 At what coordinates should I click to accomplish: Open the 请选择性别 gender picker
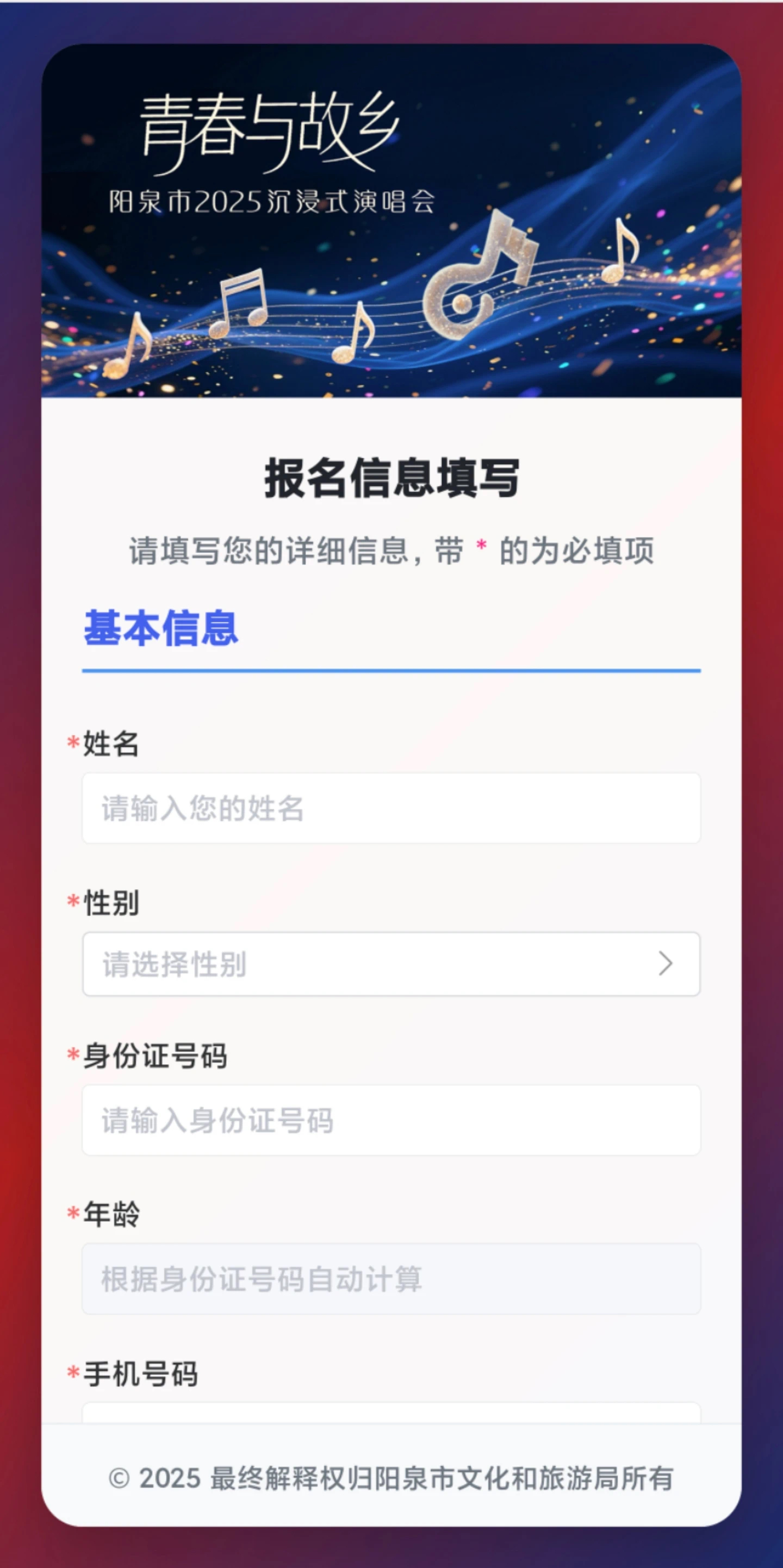click(x=391, y=964)
